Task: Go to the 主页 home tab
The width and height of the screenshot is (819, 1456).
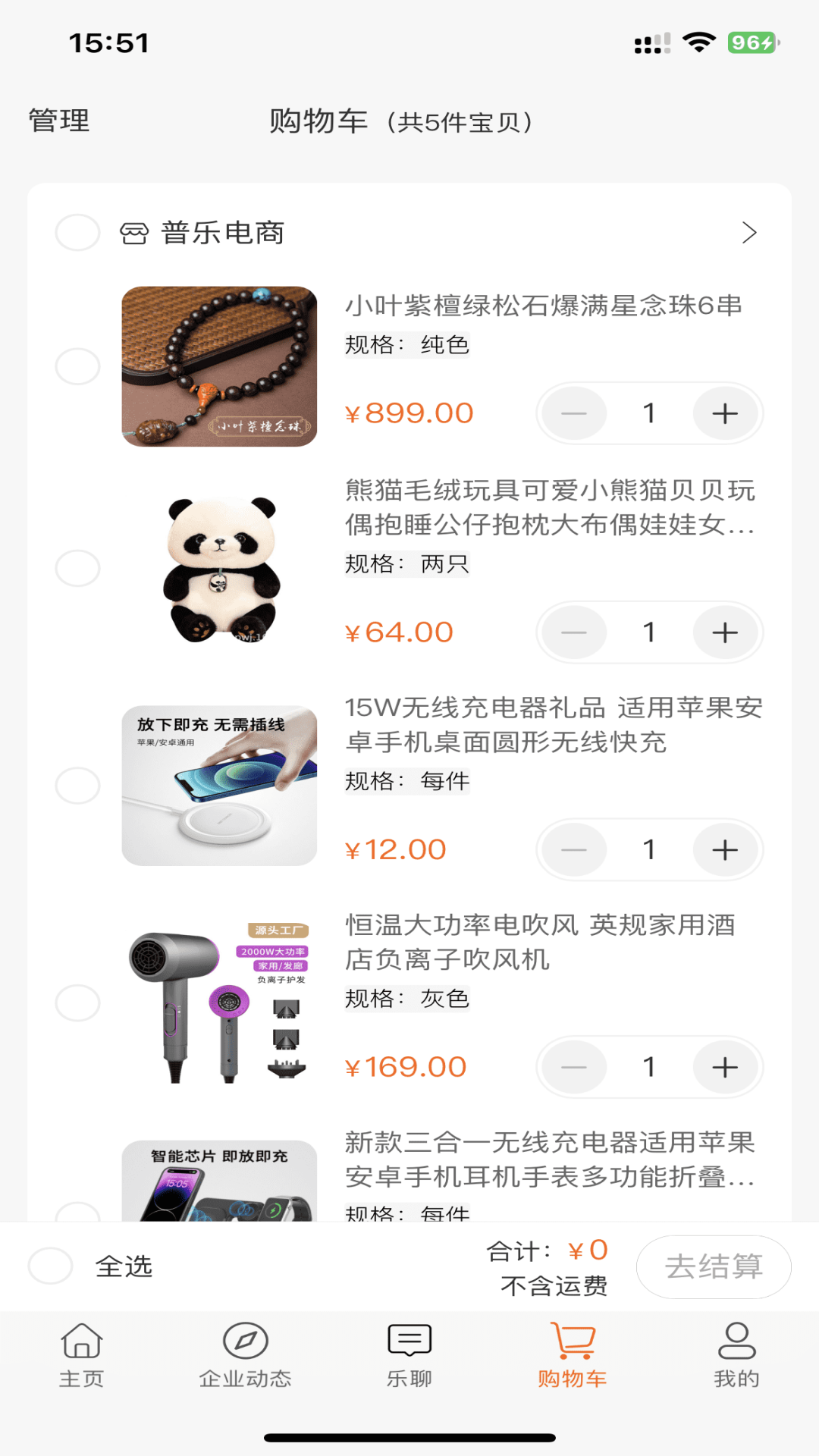Action: 82,1354
